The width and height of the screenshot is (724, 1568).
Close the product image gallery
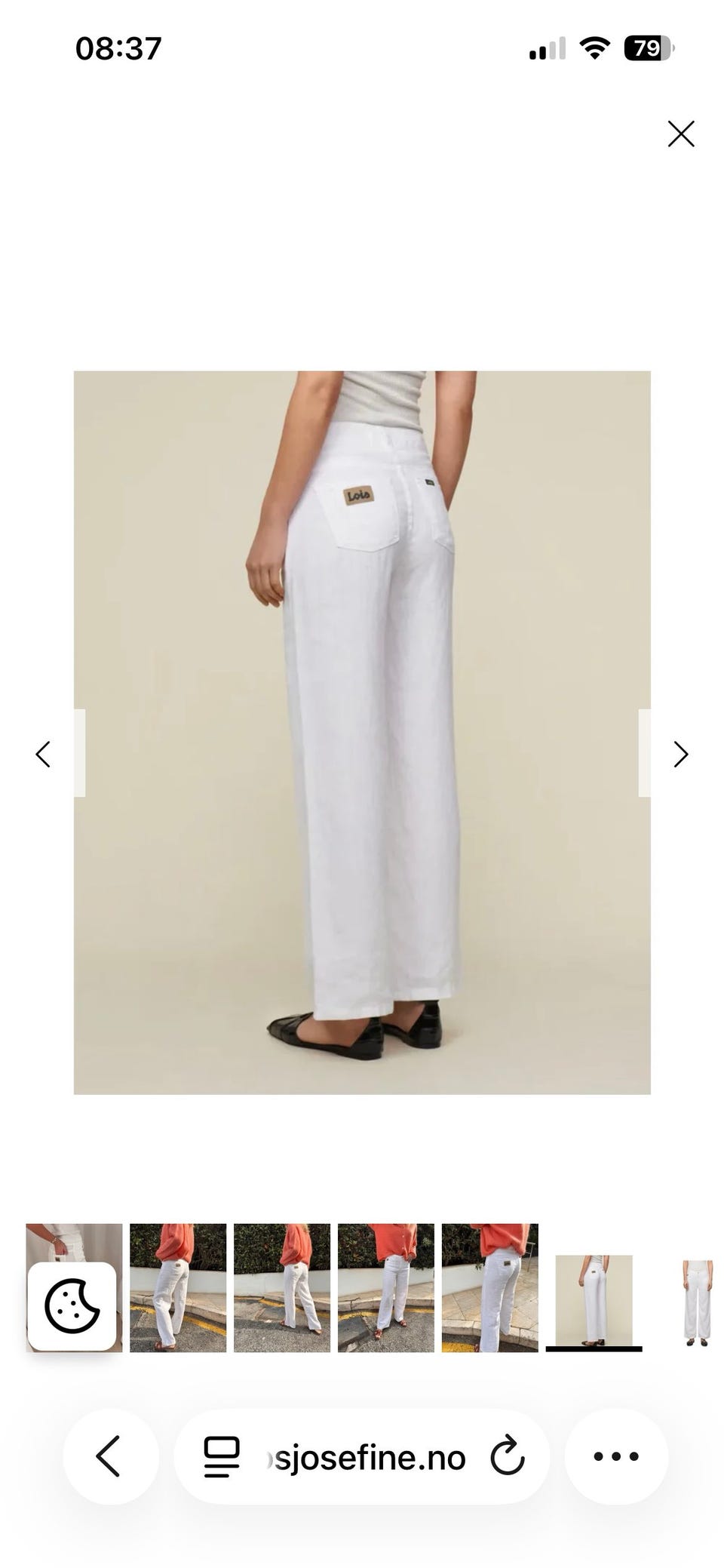(x=680, y=134)
